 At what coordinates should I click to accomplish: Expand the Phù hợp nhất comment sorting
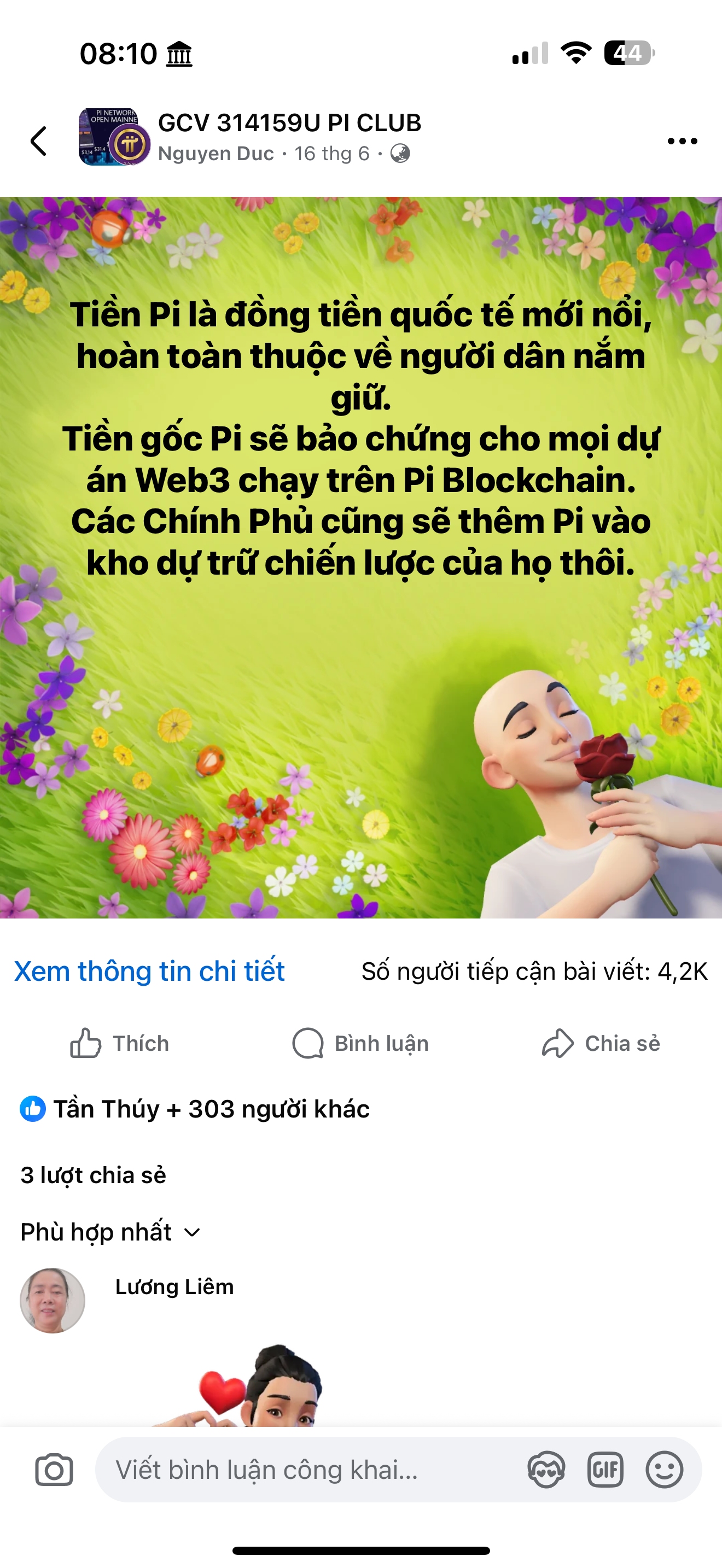[x=110, y=1232]
